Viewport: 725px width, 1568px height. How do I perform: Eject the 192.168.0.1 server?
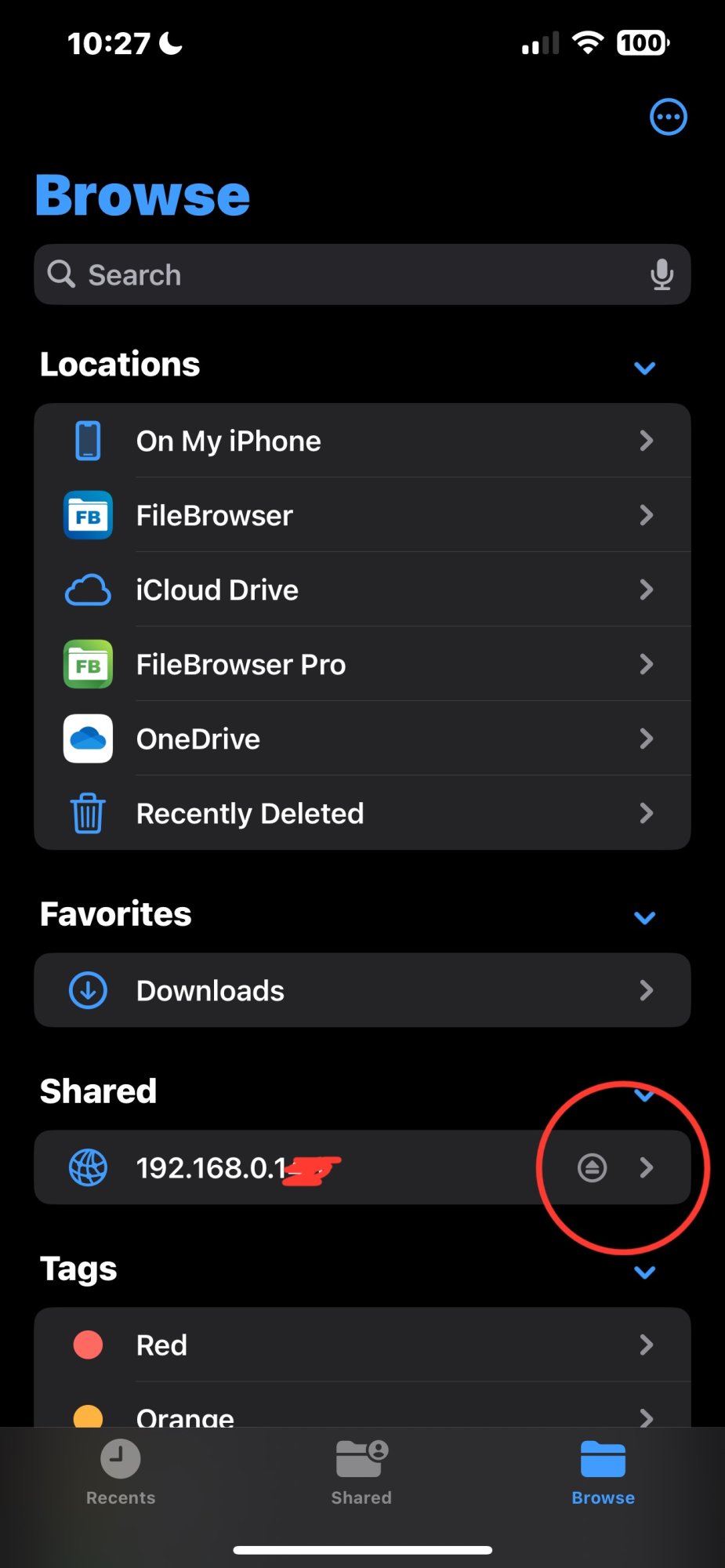pos(592,1167)
